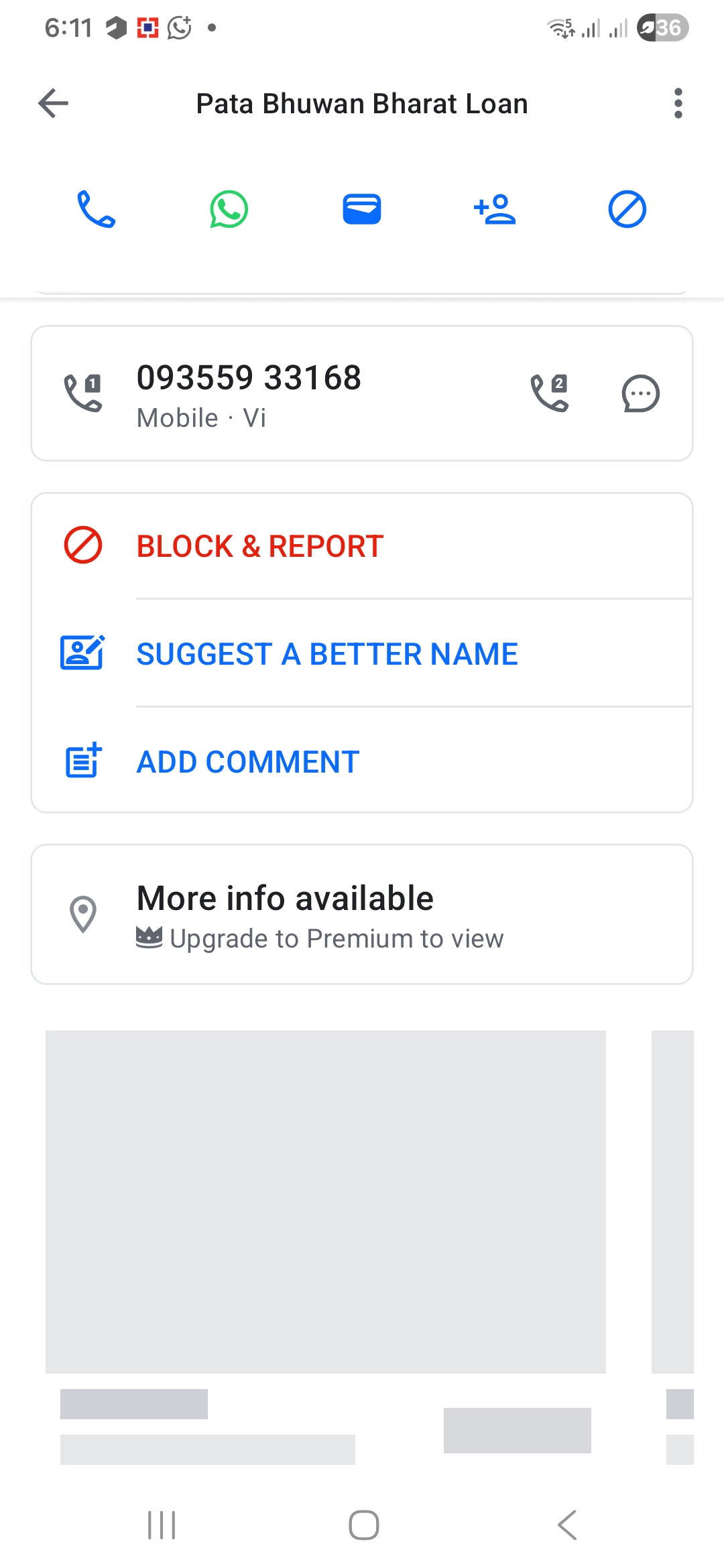
Task: Choose Suggest a Better Name
Action: click(x=327, y=654)
